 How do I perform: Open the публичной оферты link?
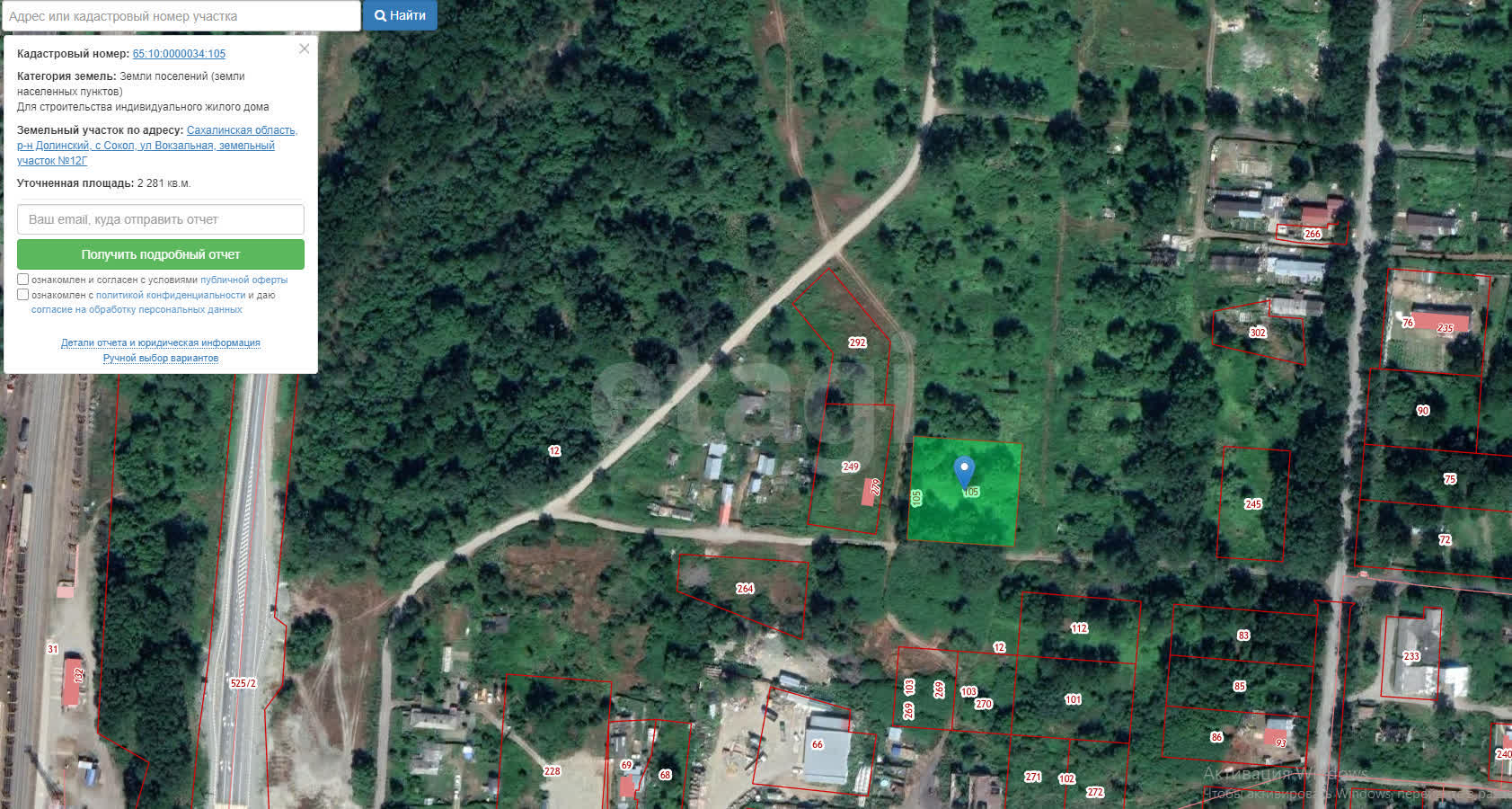(x=243, y=280)
